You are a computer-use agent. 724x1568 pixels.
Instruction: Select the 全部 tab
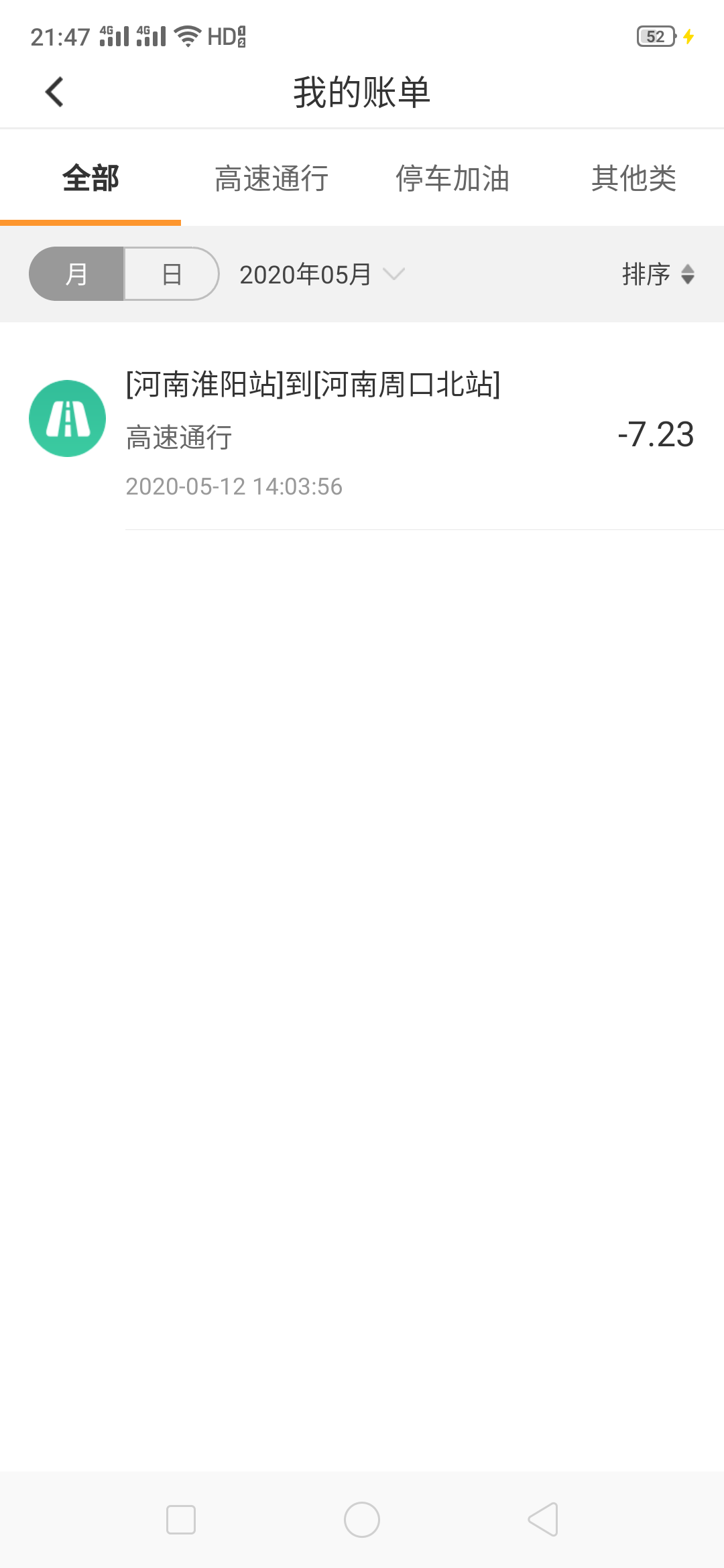[90, 179]
